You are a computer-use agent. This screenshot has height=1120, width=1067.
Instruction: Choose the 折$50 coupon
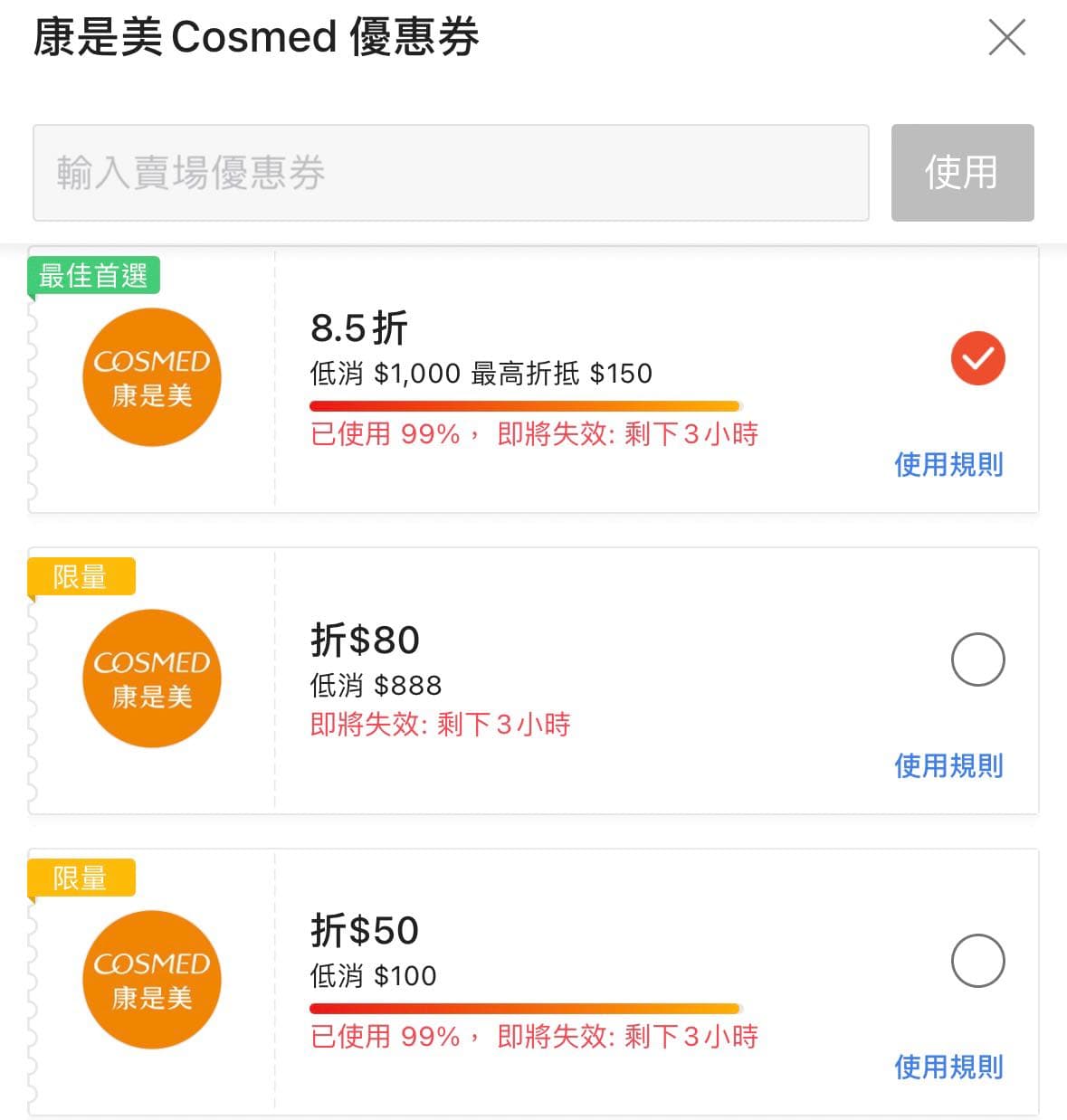click(x=977, y=961)
